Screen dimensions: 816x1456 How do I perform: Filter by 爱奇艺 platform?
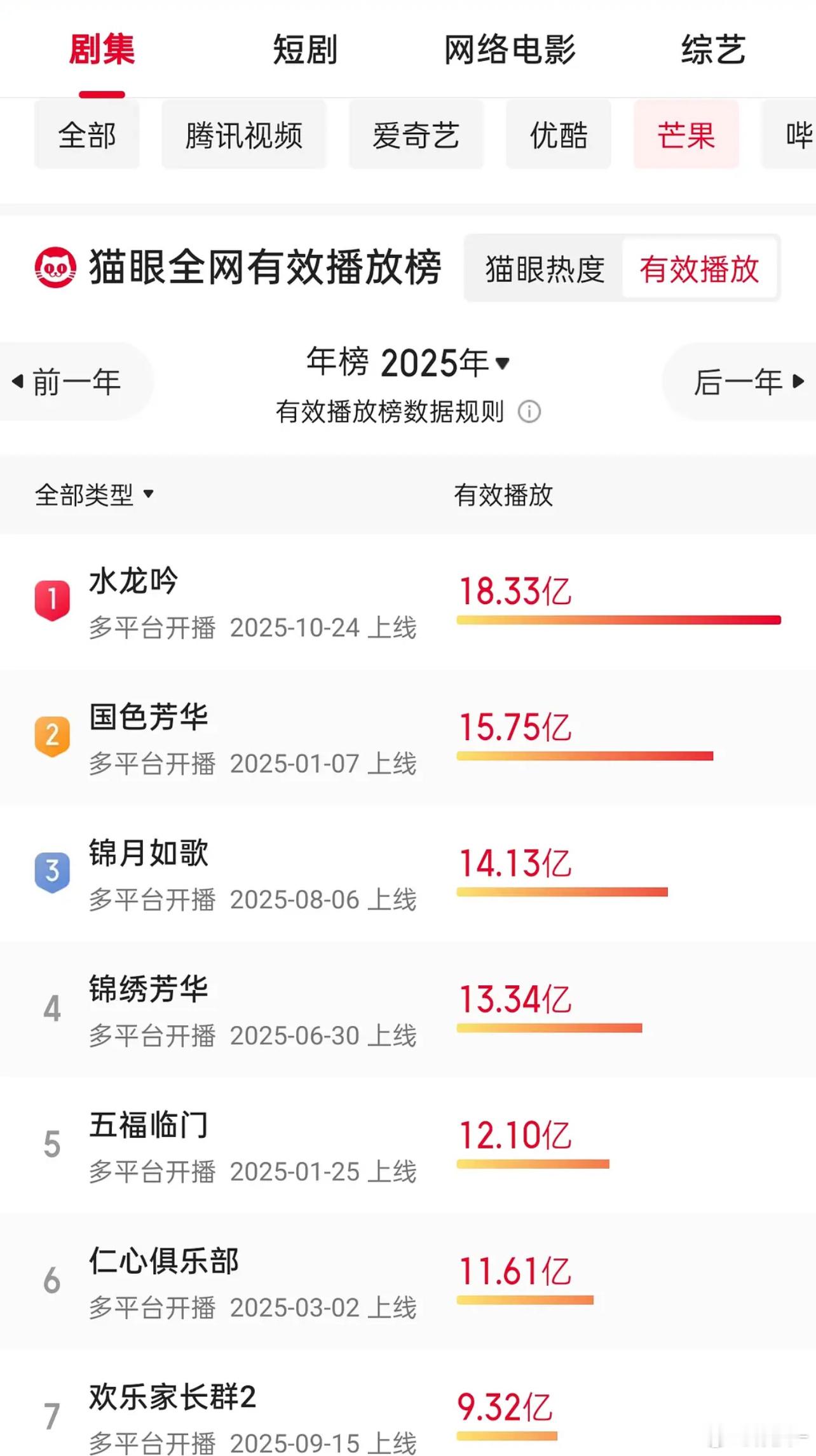click(x=416, y=135)
